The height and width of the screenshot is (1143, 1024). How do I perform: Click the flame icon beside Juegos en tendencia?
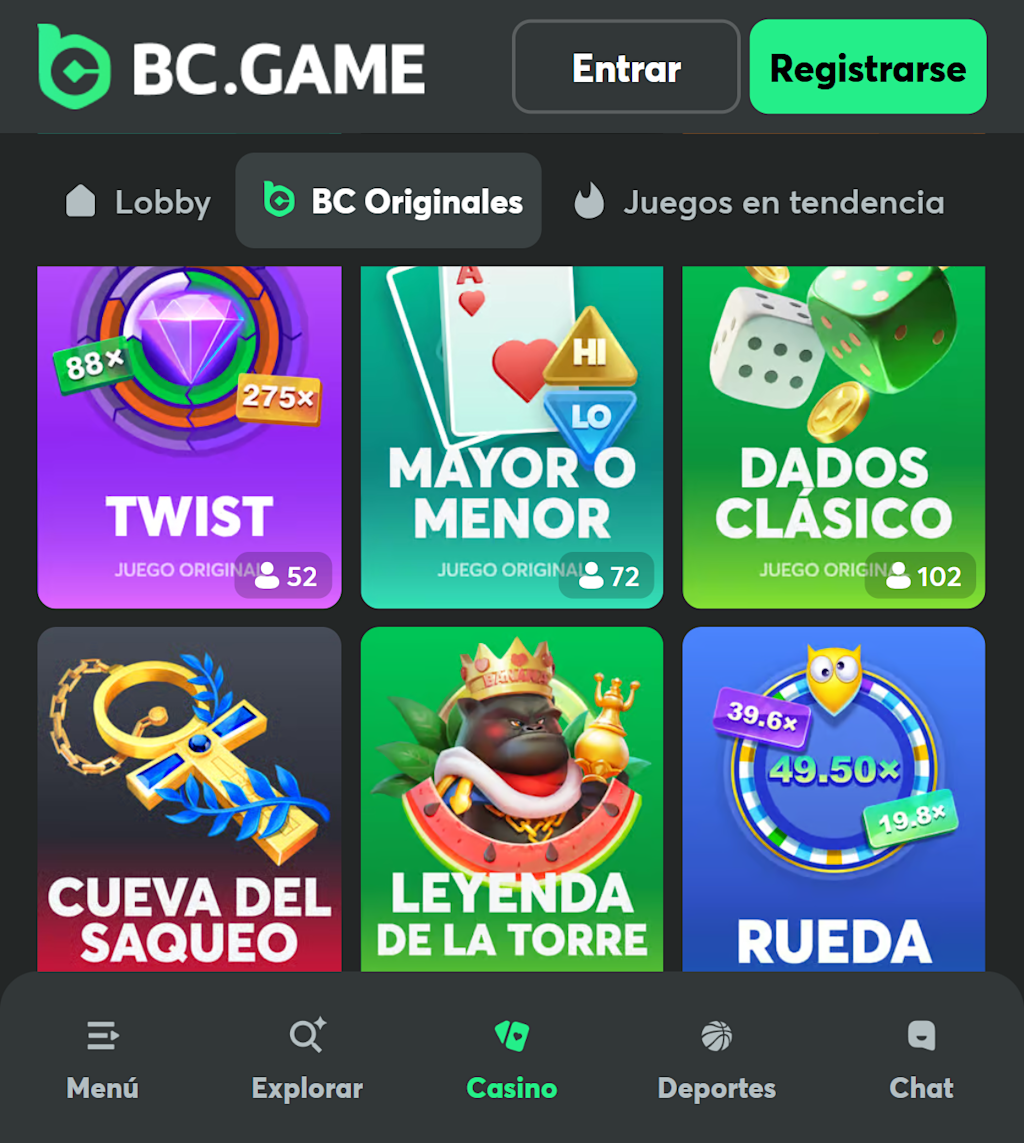pos(590,201)
